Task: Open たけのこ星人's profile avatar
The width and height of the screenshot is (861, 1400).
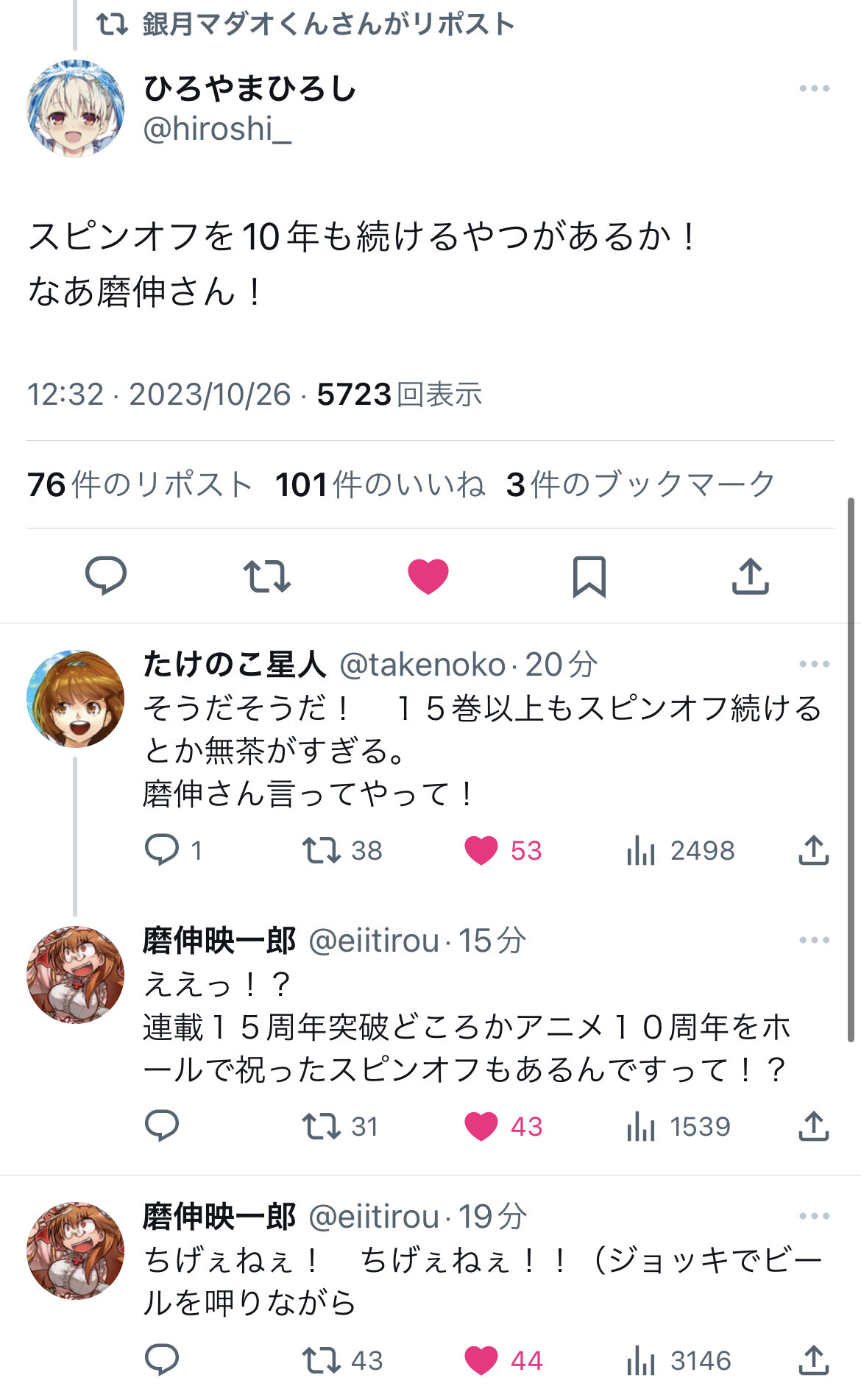Action: click(x=75, y=699)
